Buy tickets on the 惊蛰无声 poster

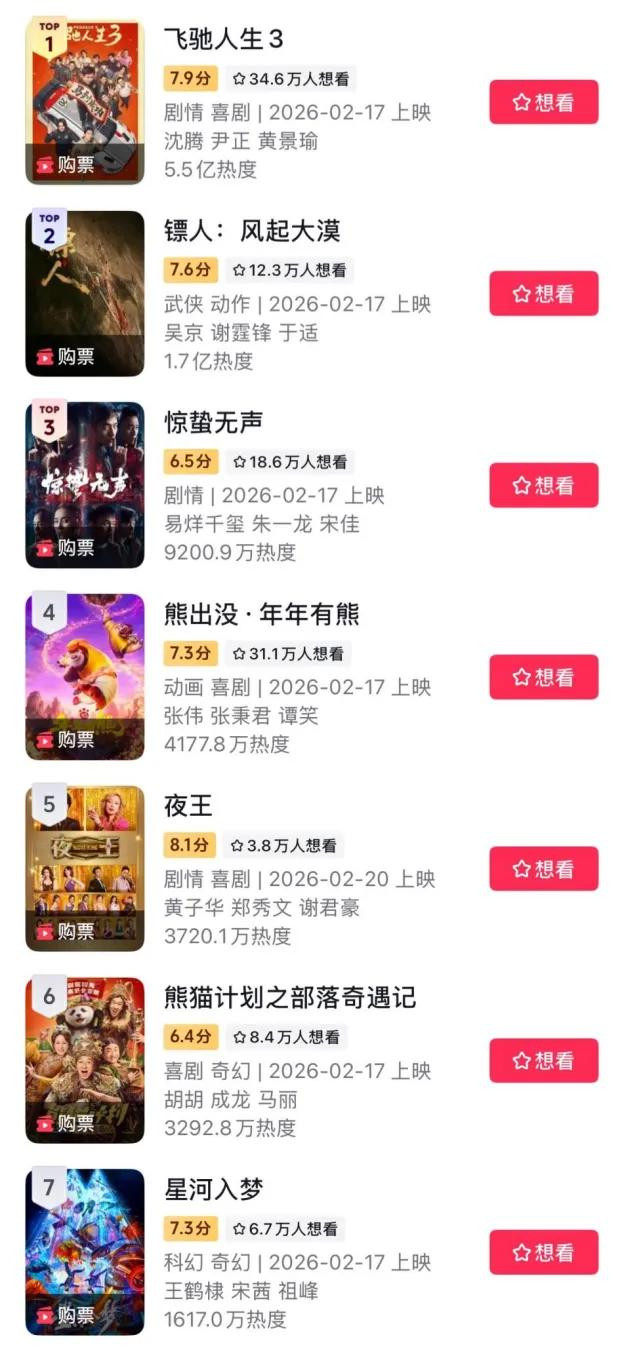[x=66, y=548]
